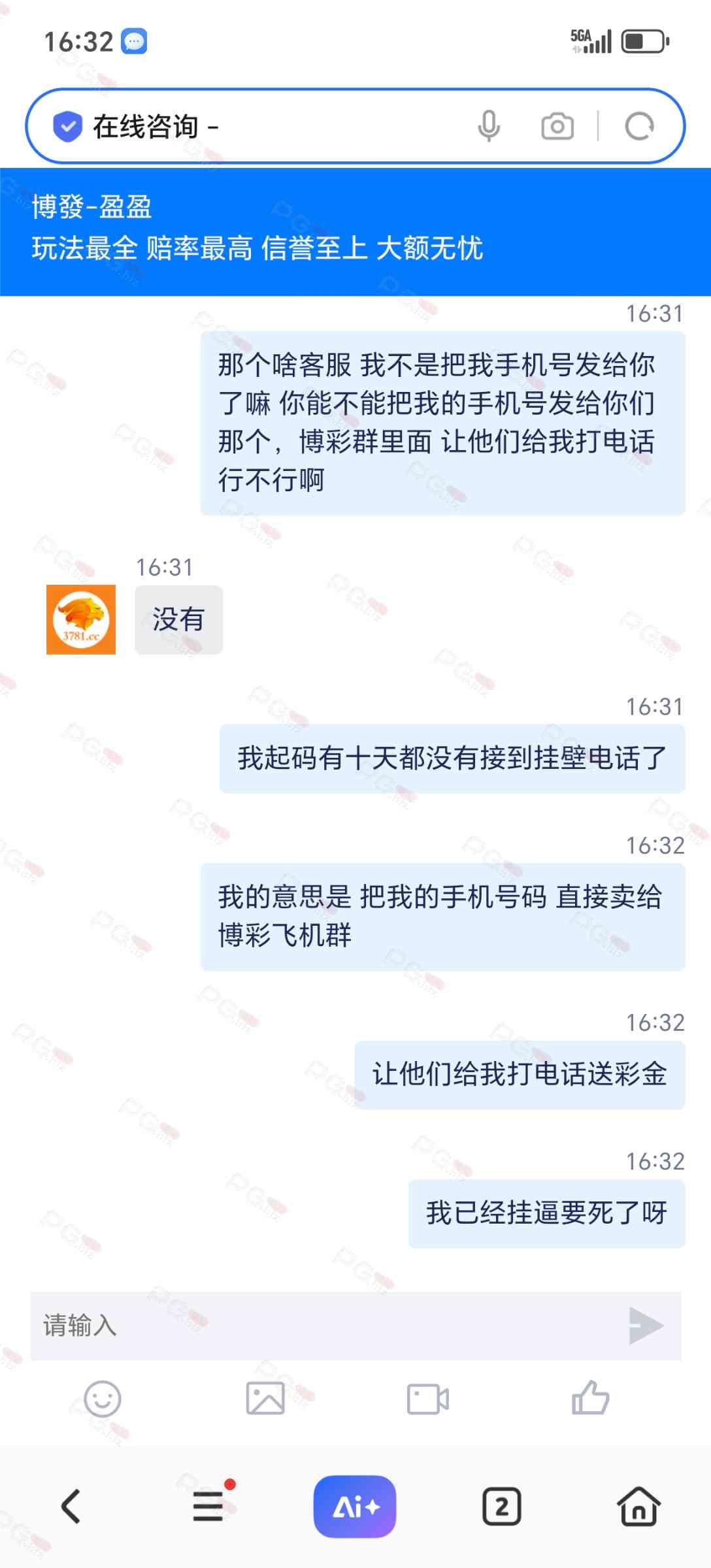Launch the Ai+ assistant
The height and width of the screenshot is (1568, 711).
355,1507
